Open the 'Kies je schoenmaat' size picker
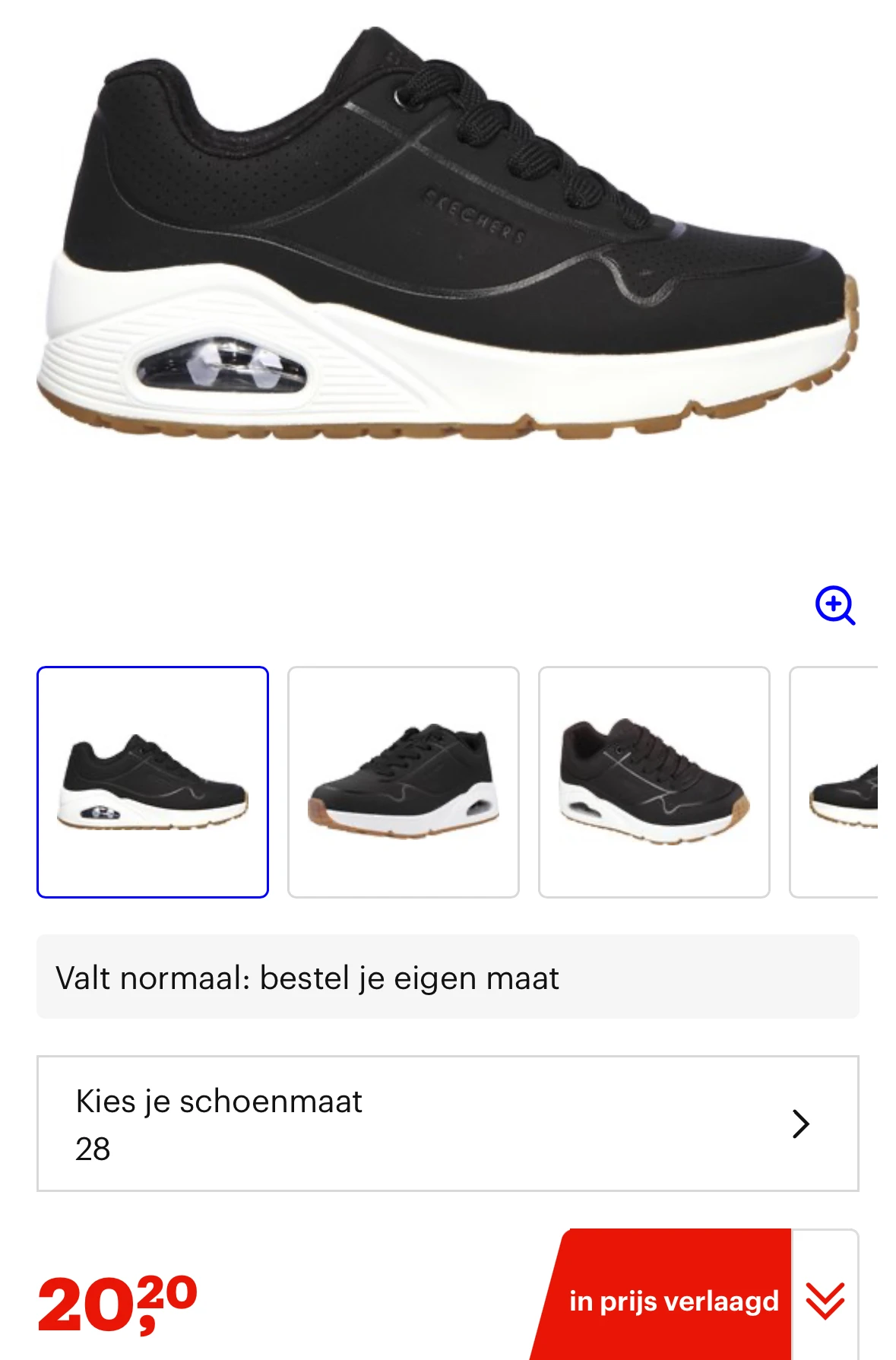The width and height of the screenshot is (896, 1360). click(x=447, y=1123)
